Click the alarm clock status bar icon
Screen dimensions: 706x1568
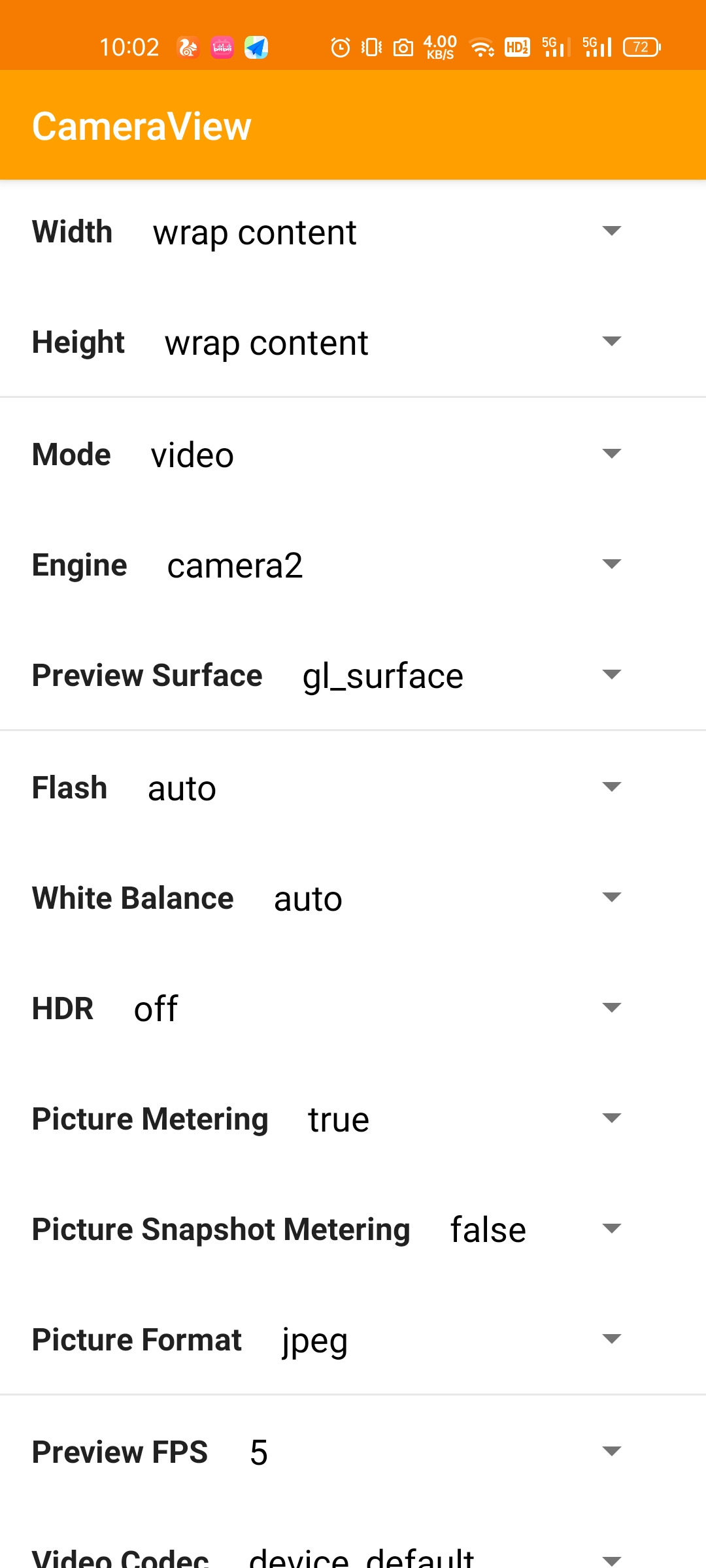coord(341,46)
